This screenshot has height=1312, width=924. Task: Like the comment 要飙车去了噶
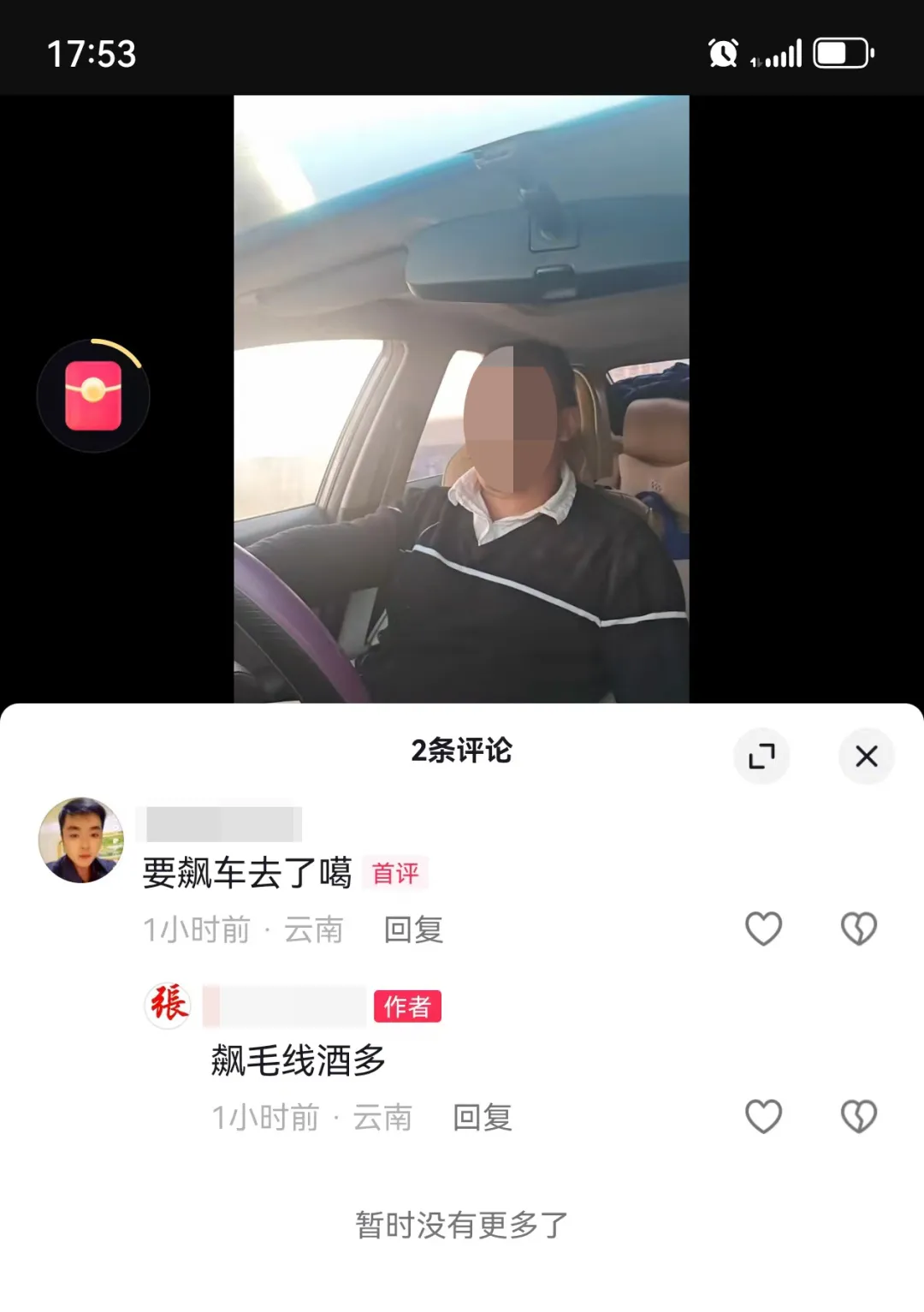tap(763, 929)
